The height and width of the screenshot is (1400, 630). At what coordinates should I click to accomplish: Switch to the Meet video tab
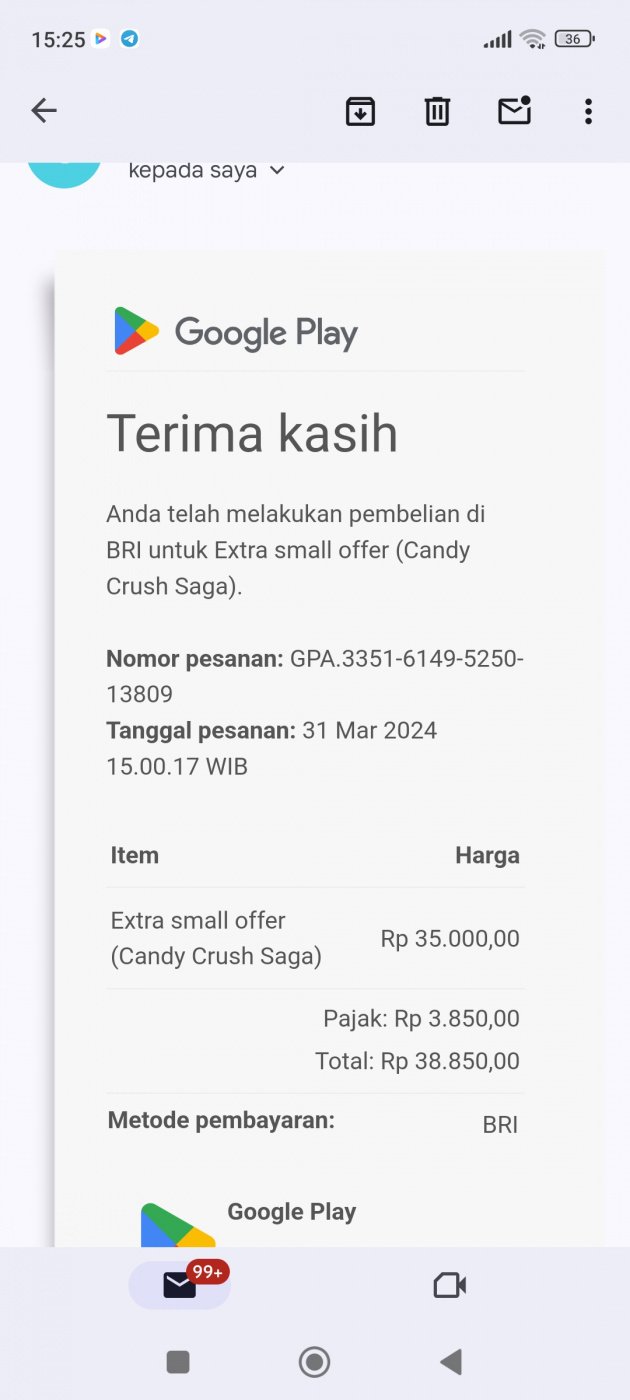coord(450,1285)
